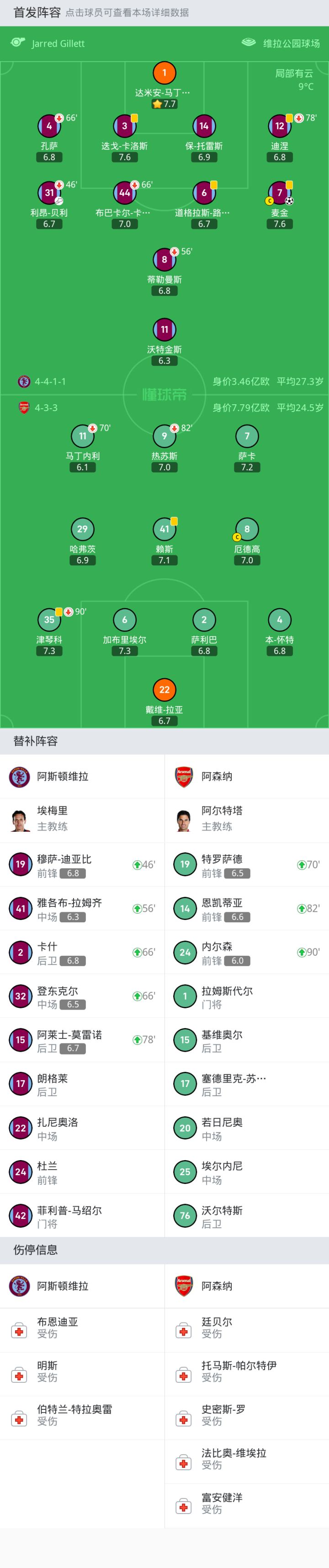The image size is (329, 1568).
Task: Select number 6 加布里埃尔 on the pitch
Action: pos(125,620)
